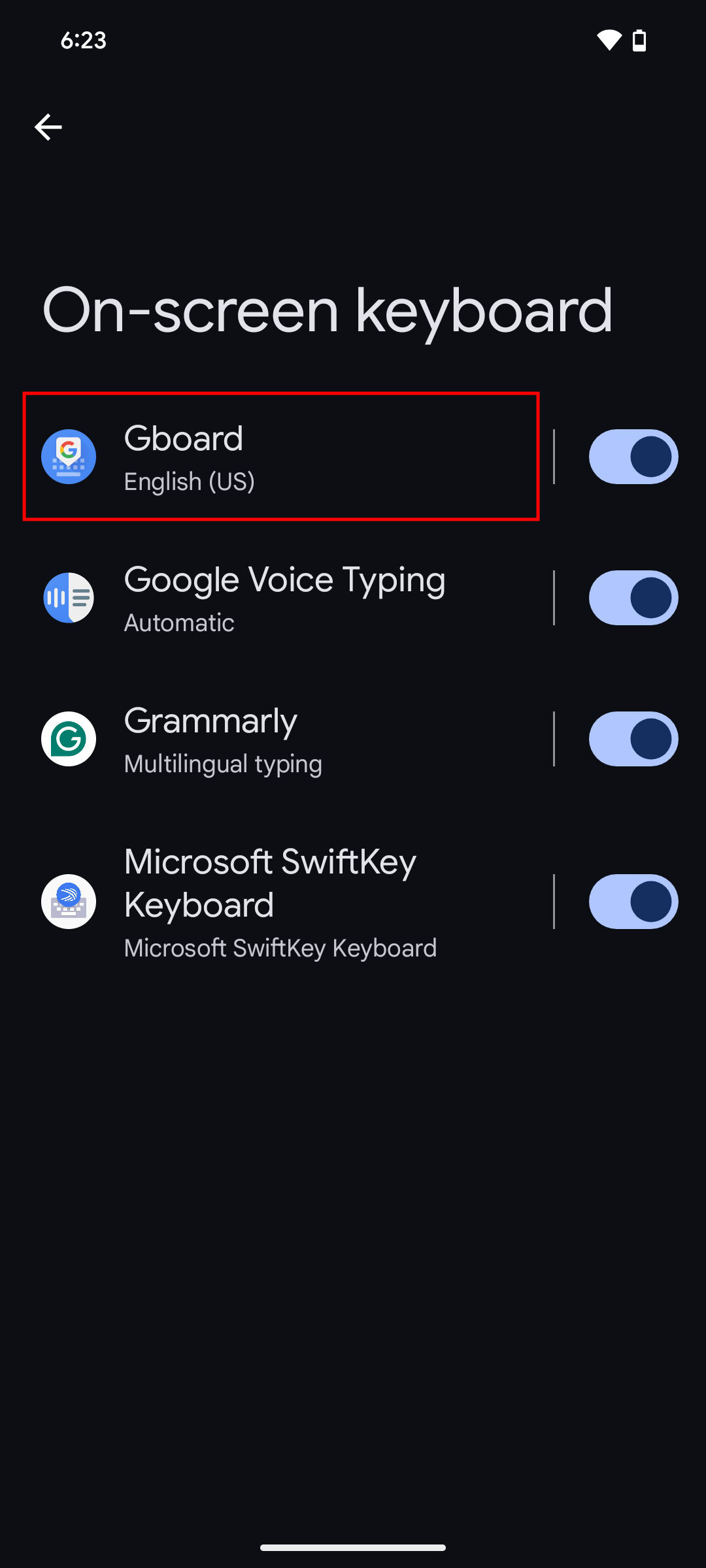Open Microsoft SwiftKey Keyboard settings
The width and height of the screenshot is (706, 1568).
coord(281,902)
